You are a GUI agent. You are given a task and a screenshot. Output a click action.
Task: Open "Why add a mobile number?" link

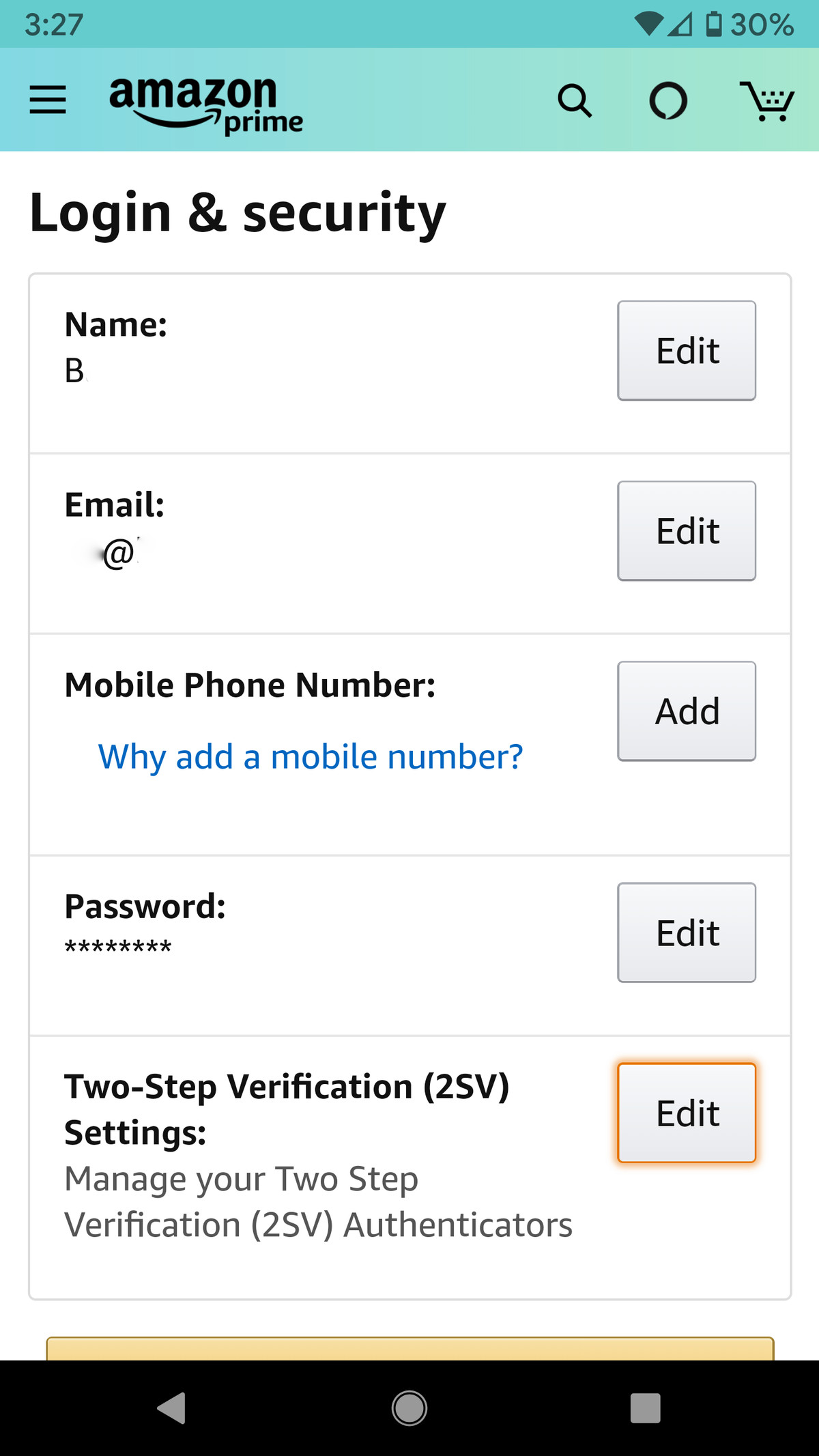[311, 757]
